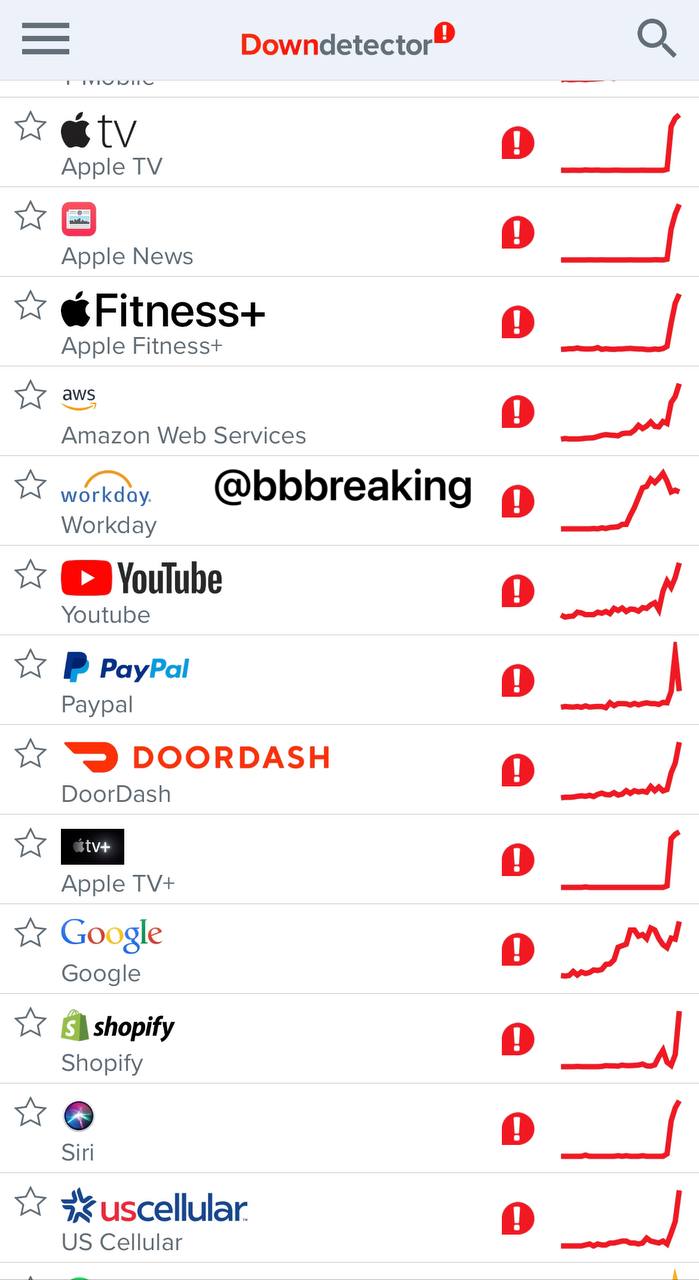Open US Cellular outage details
The height and width of the screenshot is (1280, 699).
(x=300, y=1219)
